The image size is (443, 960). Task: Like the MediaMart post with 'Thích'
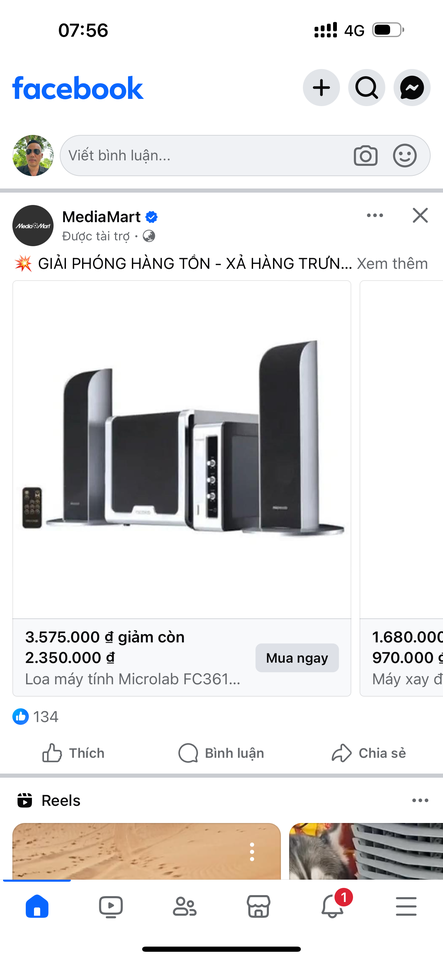[x=73, y=753]
